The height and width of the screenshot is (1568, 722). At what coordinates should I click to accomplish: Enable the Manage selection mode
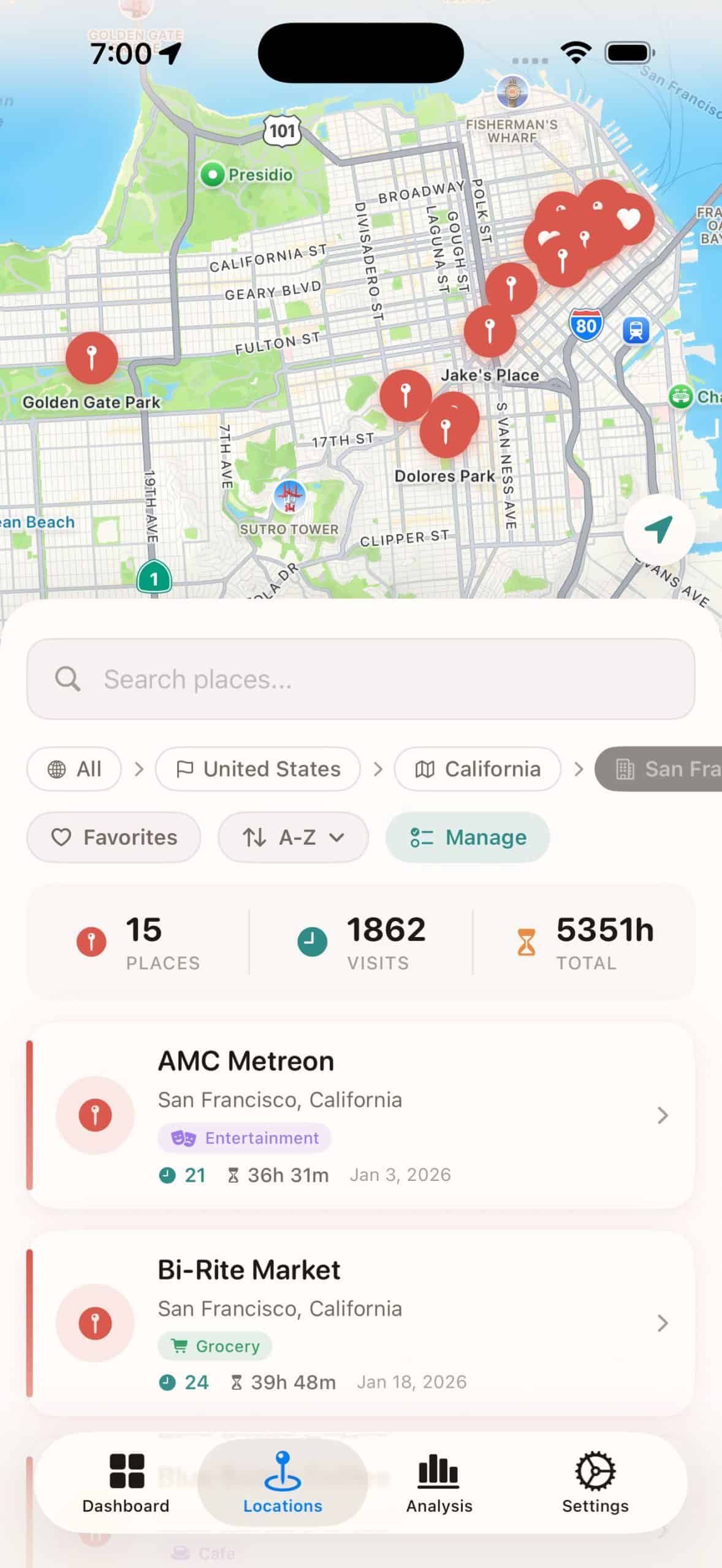[x=467, y=837]
